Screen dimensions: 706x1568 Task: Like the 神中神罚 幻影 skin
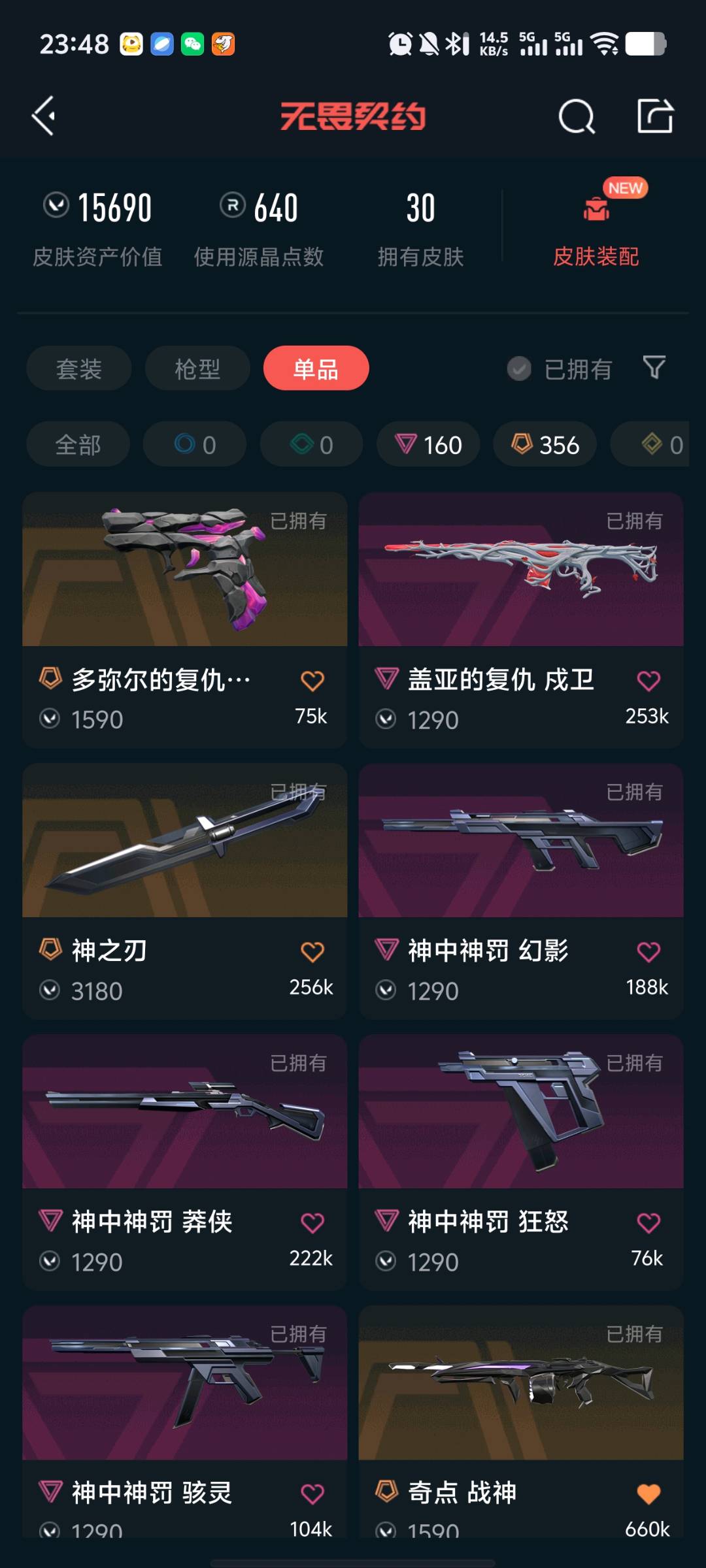click(x=648, y=952)
